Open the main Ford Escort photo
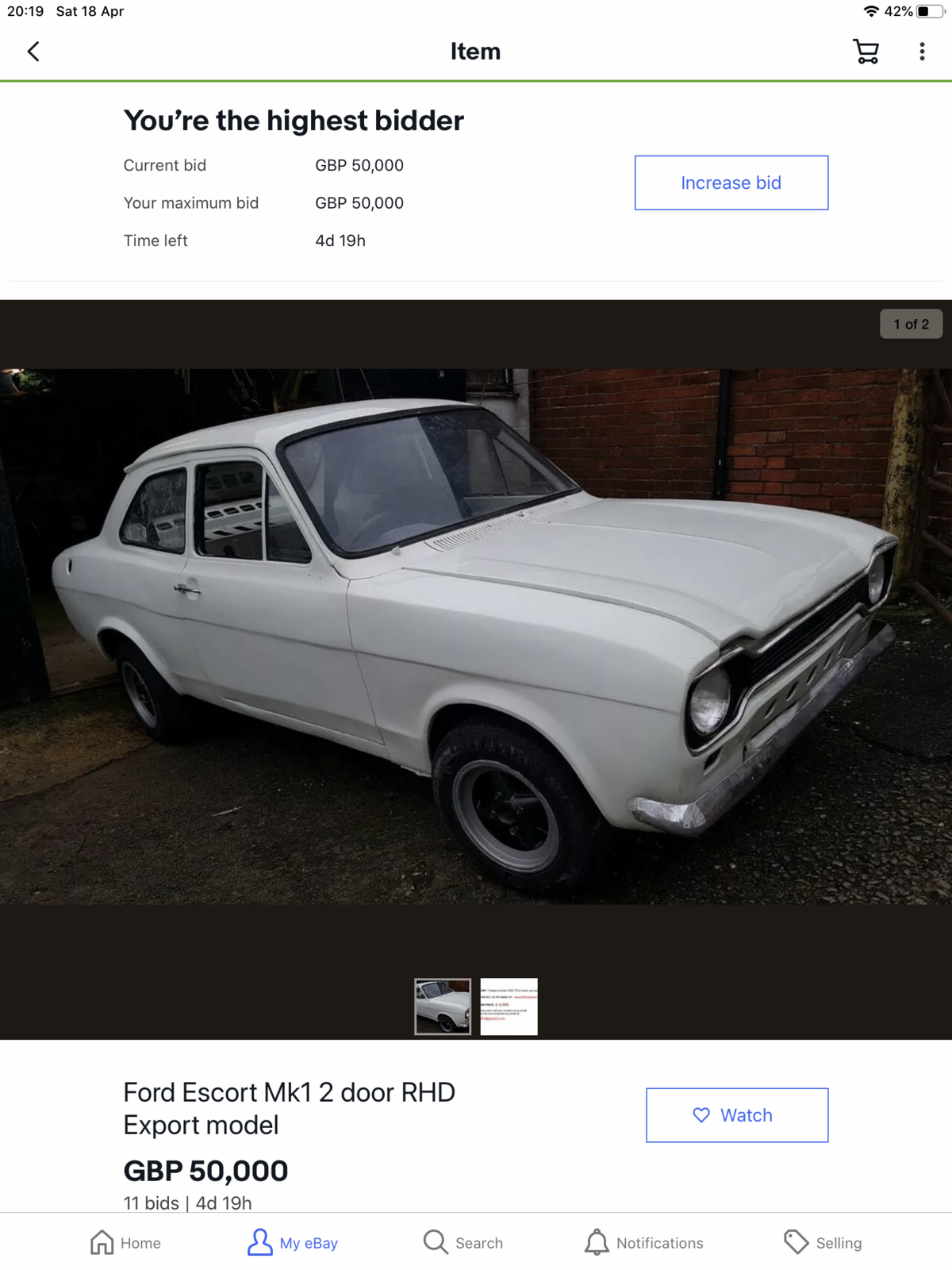 pos(476,635)
